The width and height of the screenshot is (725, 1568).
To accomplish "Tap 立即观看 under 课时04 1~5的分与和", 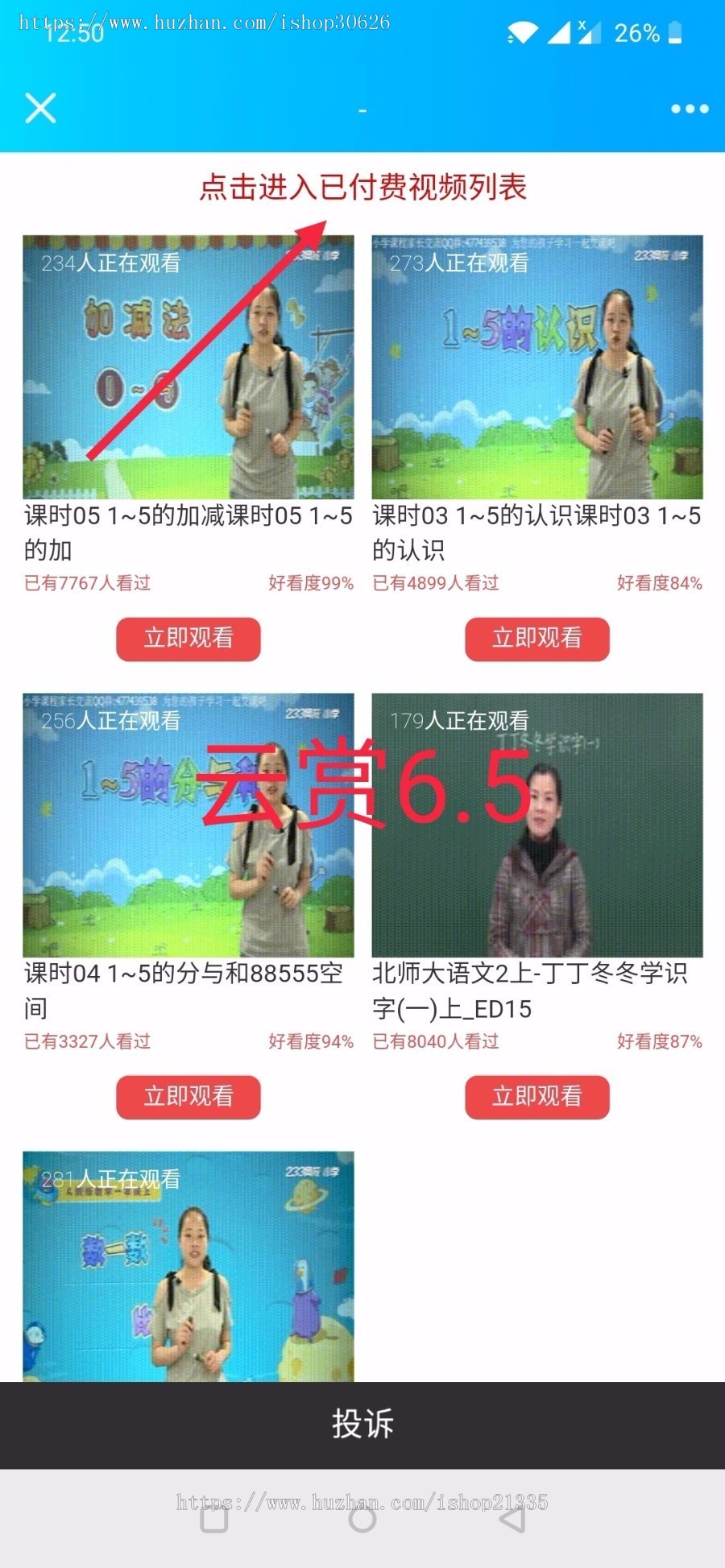I will (x=188, y=1097).
